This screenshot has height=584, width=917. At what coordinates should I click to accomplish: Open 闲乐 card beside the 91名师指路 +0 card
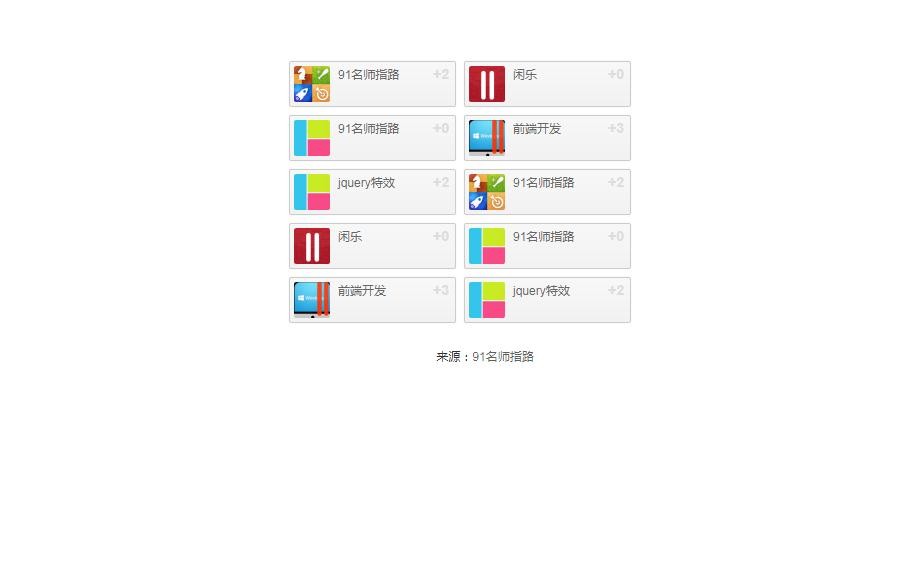[372, 246]
